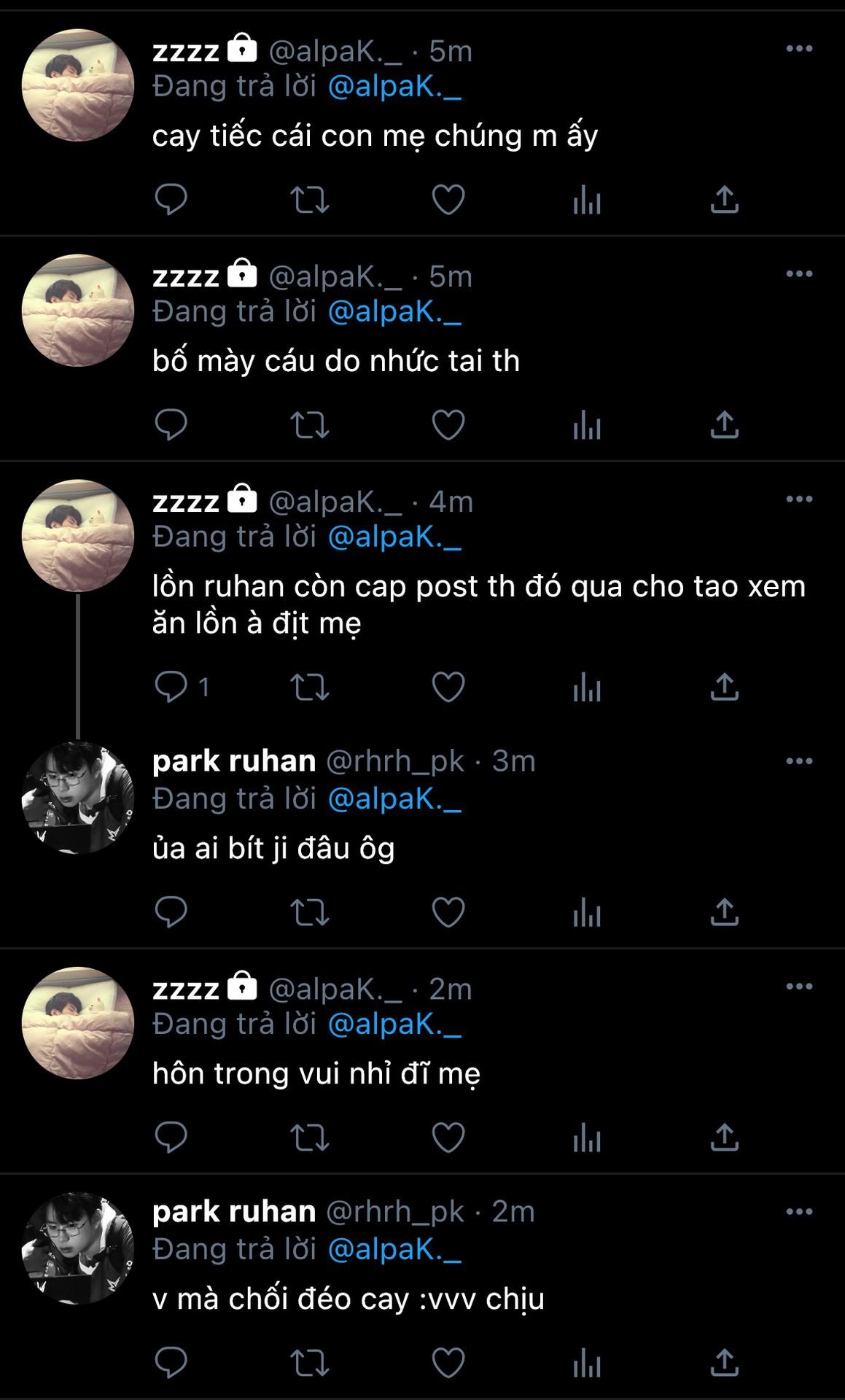Screen dimensions: 845x1400
Task: Reply to tweet "bố mày cáu do nhức tai th"
Action: point(171,425)
